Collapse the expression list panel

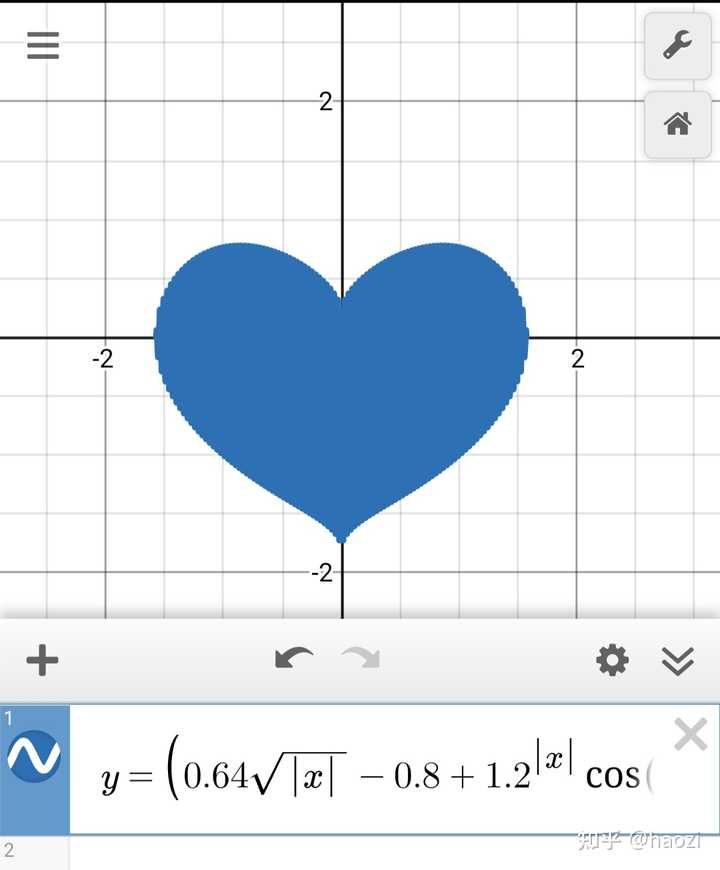click(x=678, y=660)
